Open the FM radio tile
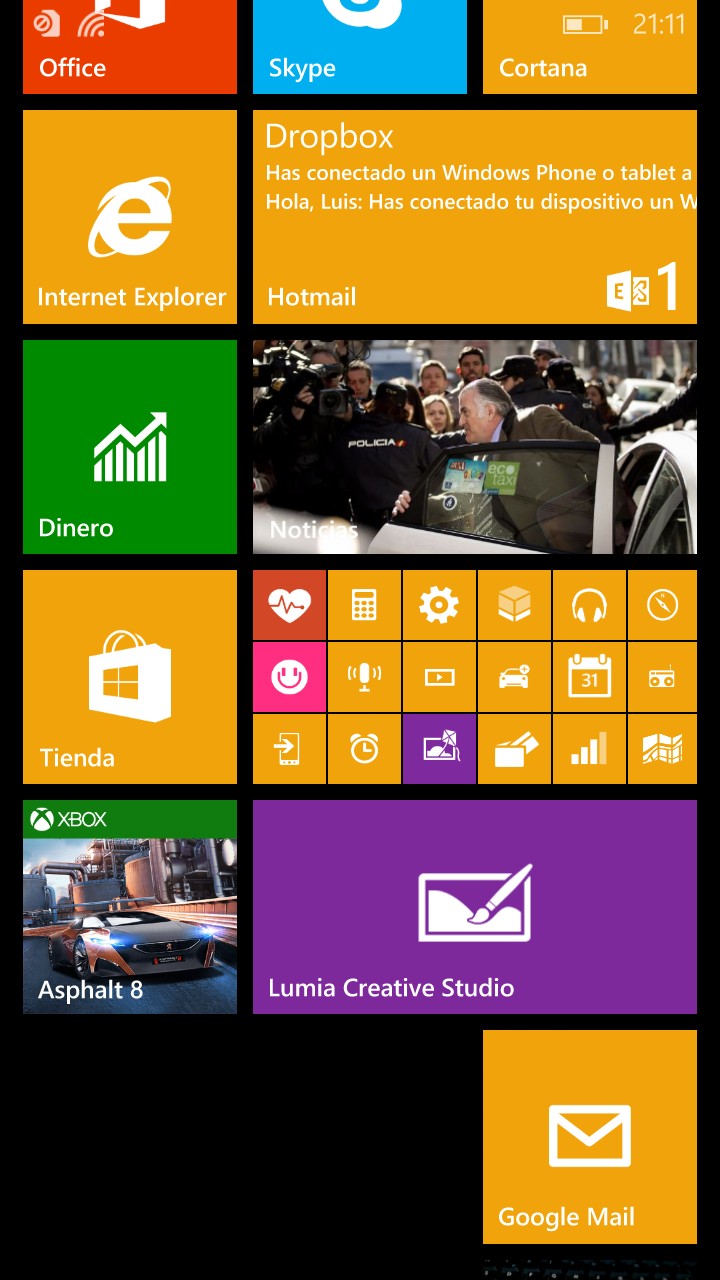Image resolution: width=720 pixels, height=1280 pixels. click(x=662, y=677)
